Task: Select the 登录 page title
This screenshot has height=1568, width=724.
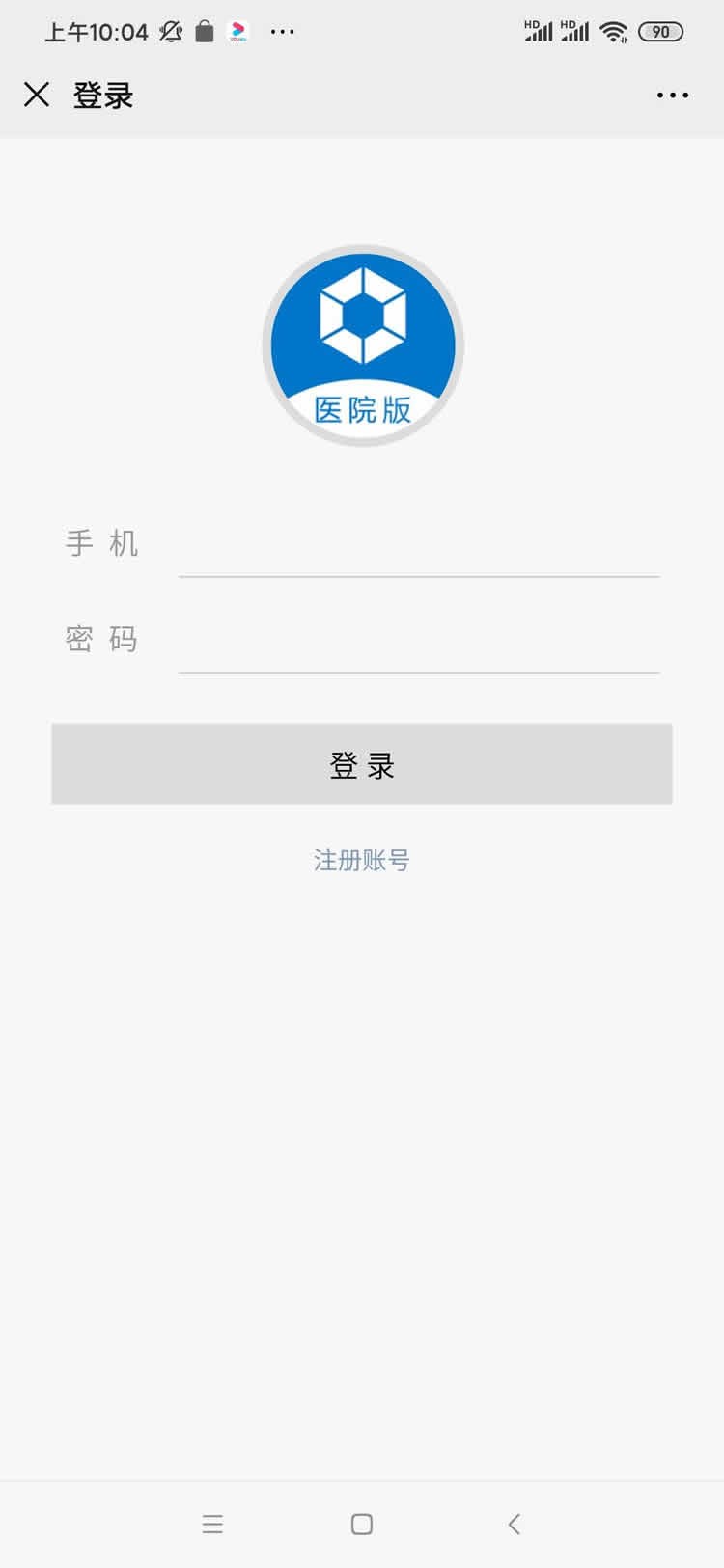Action: [x=102, y=95]
